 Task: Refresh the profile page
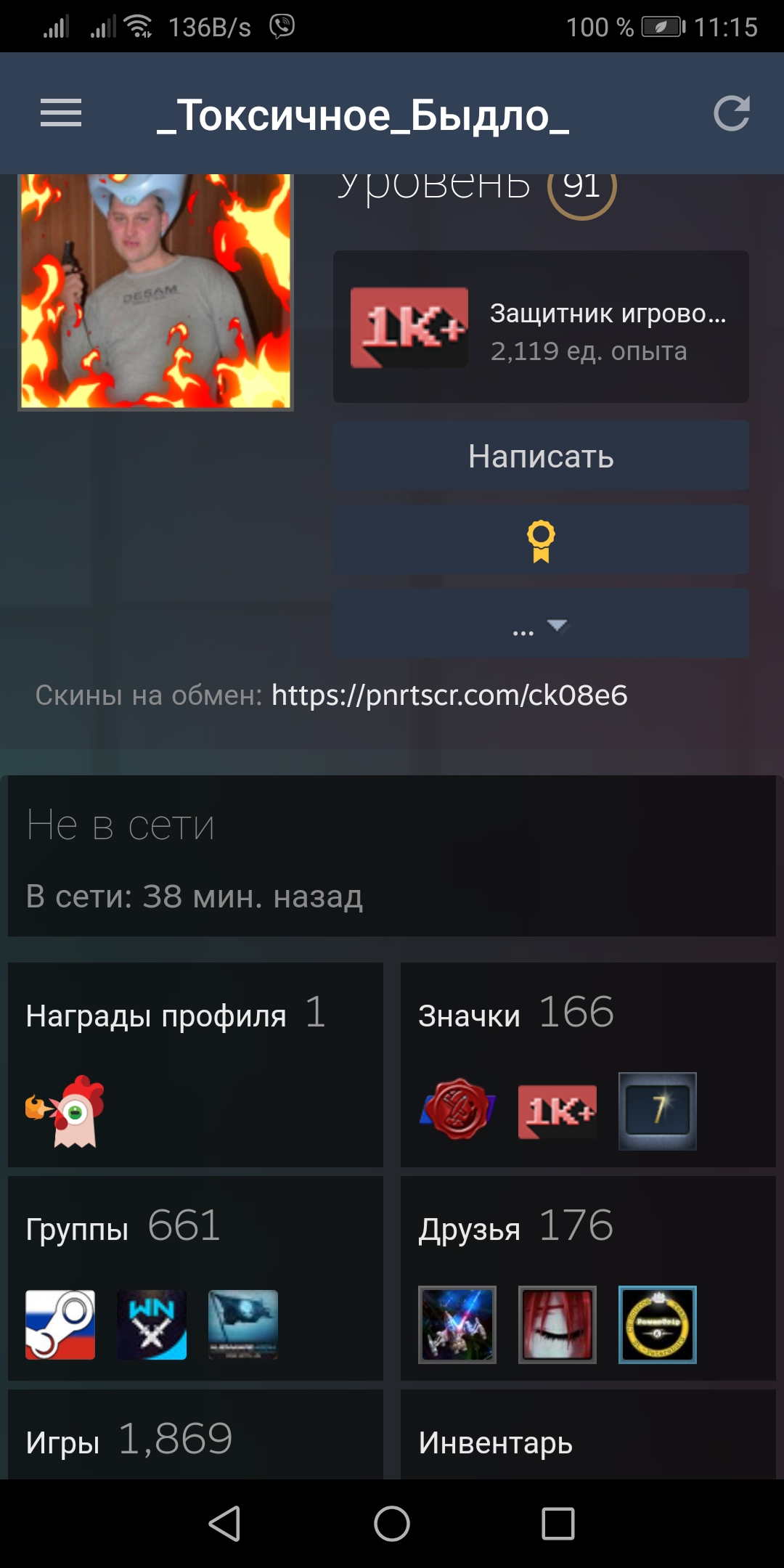coord(731,113)
